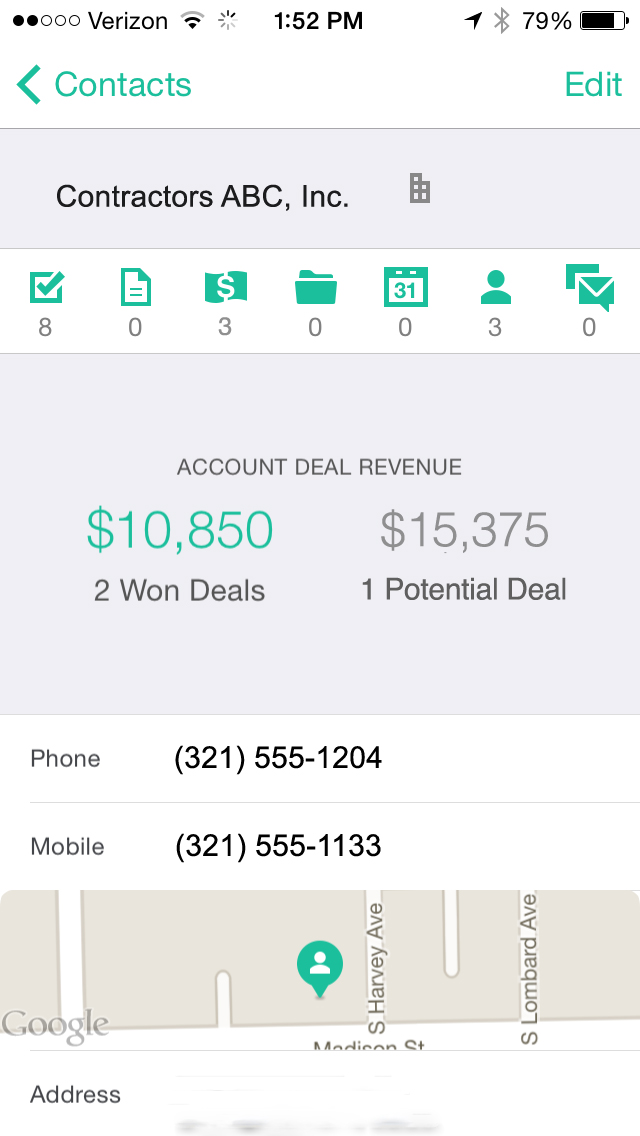Viewport: 640px width, 1136px height.
Task: Call the Phone number (321) 555-1204
Action: [x=278, y=758]
